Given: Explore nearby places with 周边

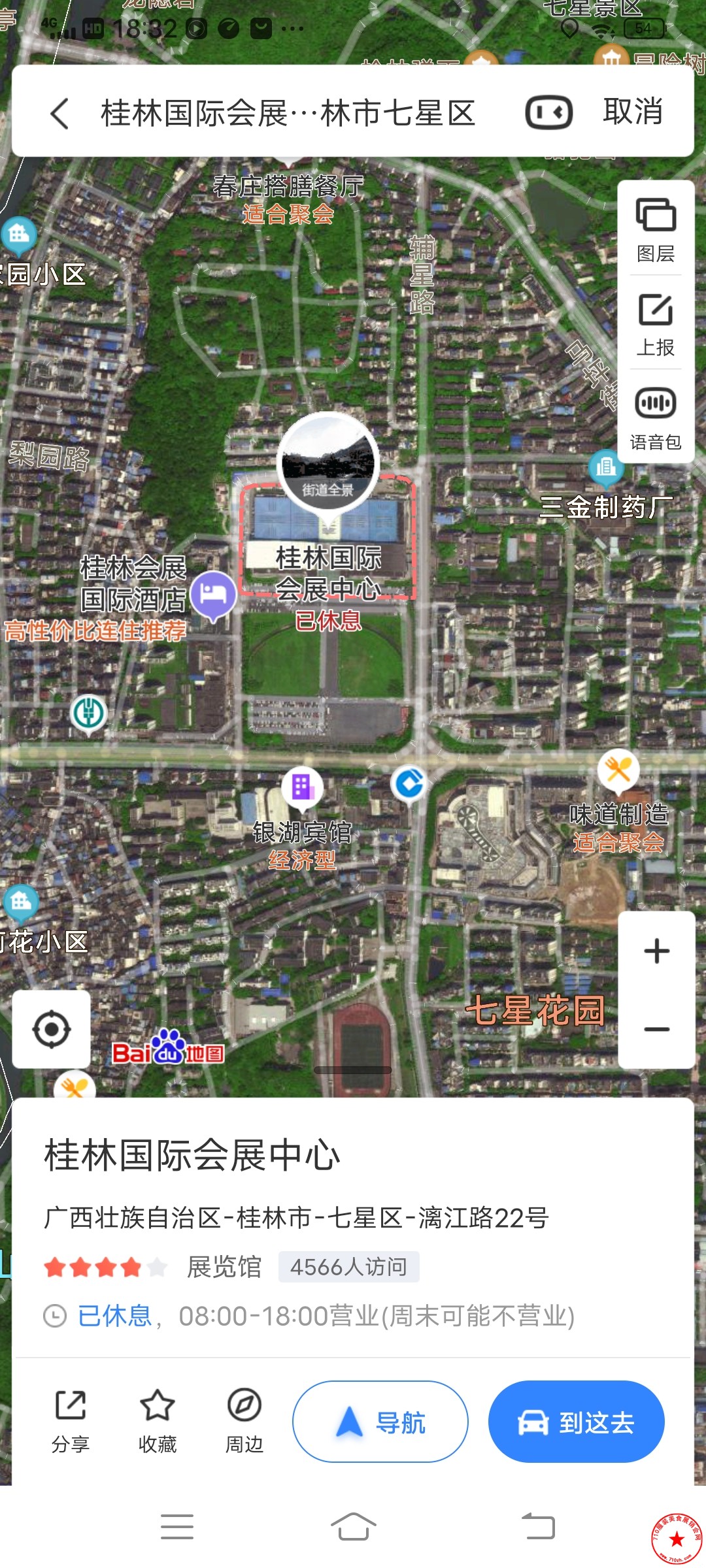Looking at the screenshot, I should [244, 1420].
